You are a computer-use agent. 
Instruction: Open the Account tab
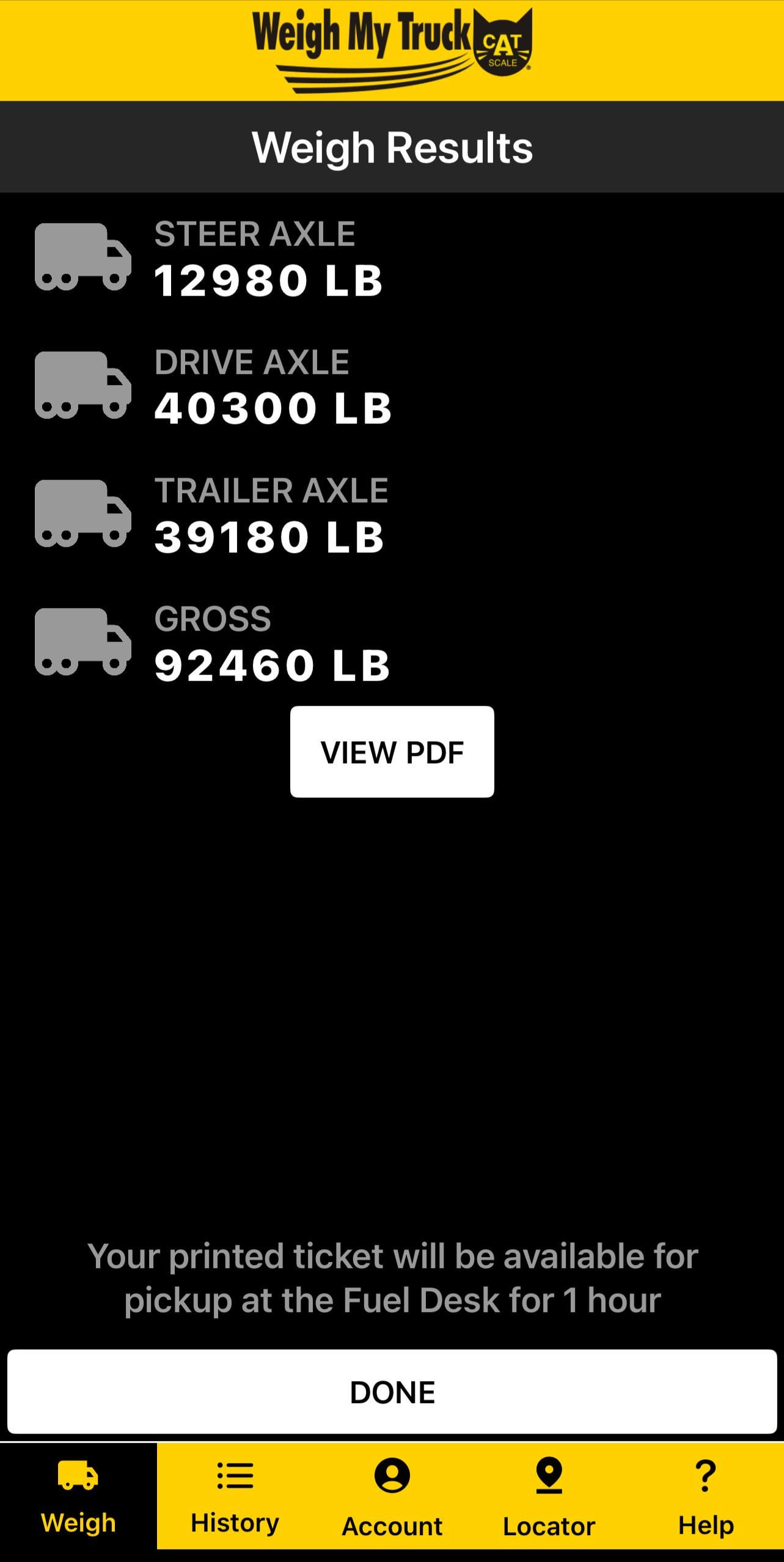[x=392, y=1496]
